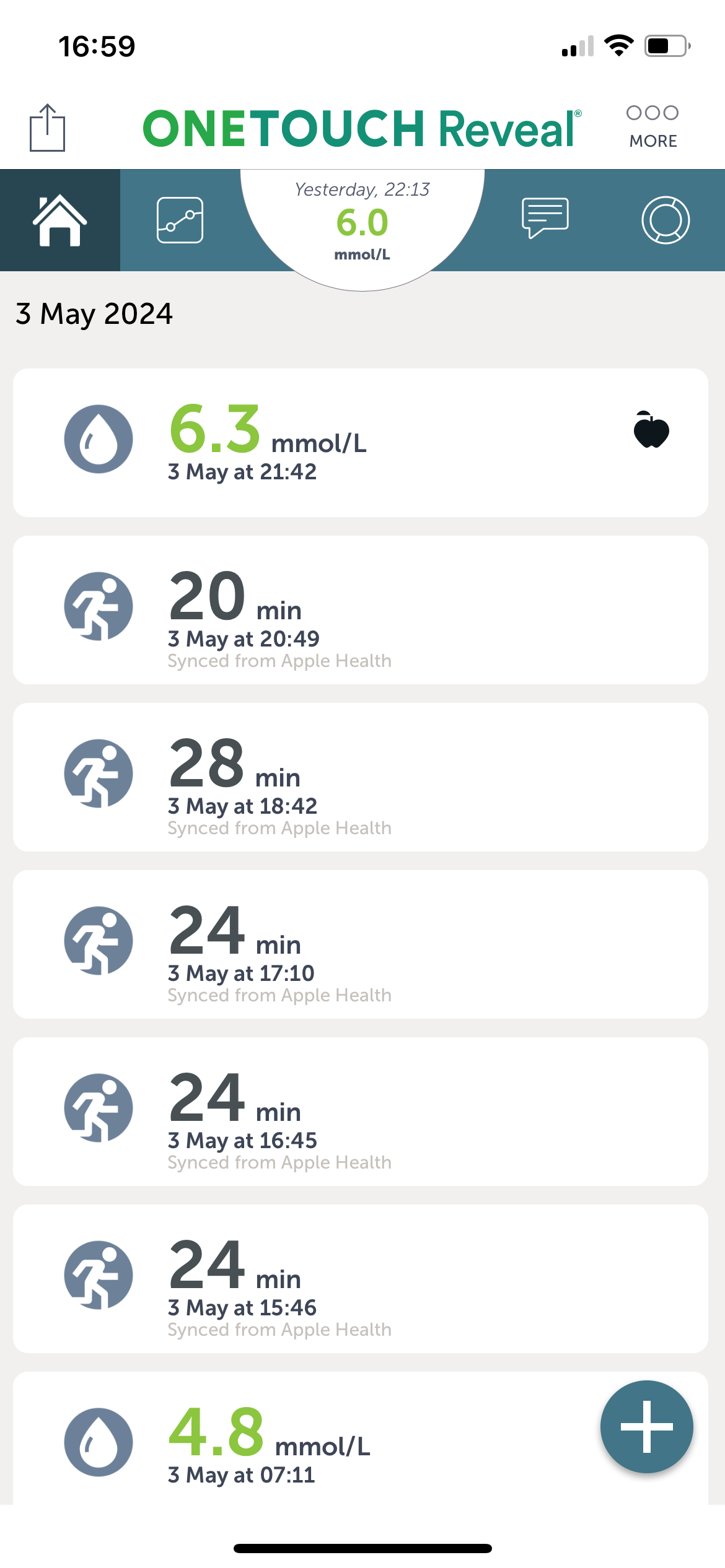Open the 24 min activity at 15:46
725x1568 pixels.
359,1279
